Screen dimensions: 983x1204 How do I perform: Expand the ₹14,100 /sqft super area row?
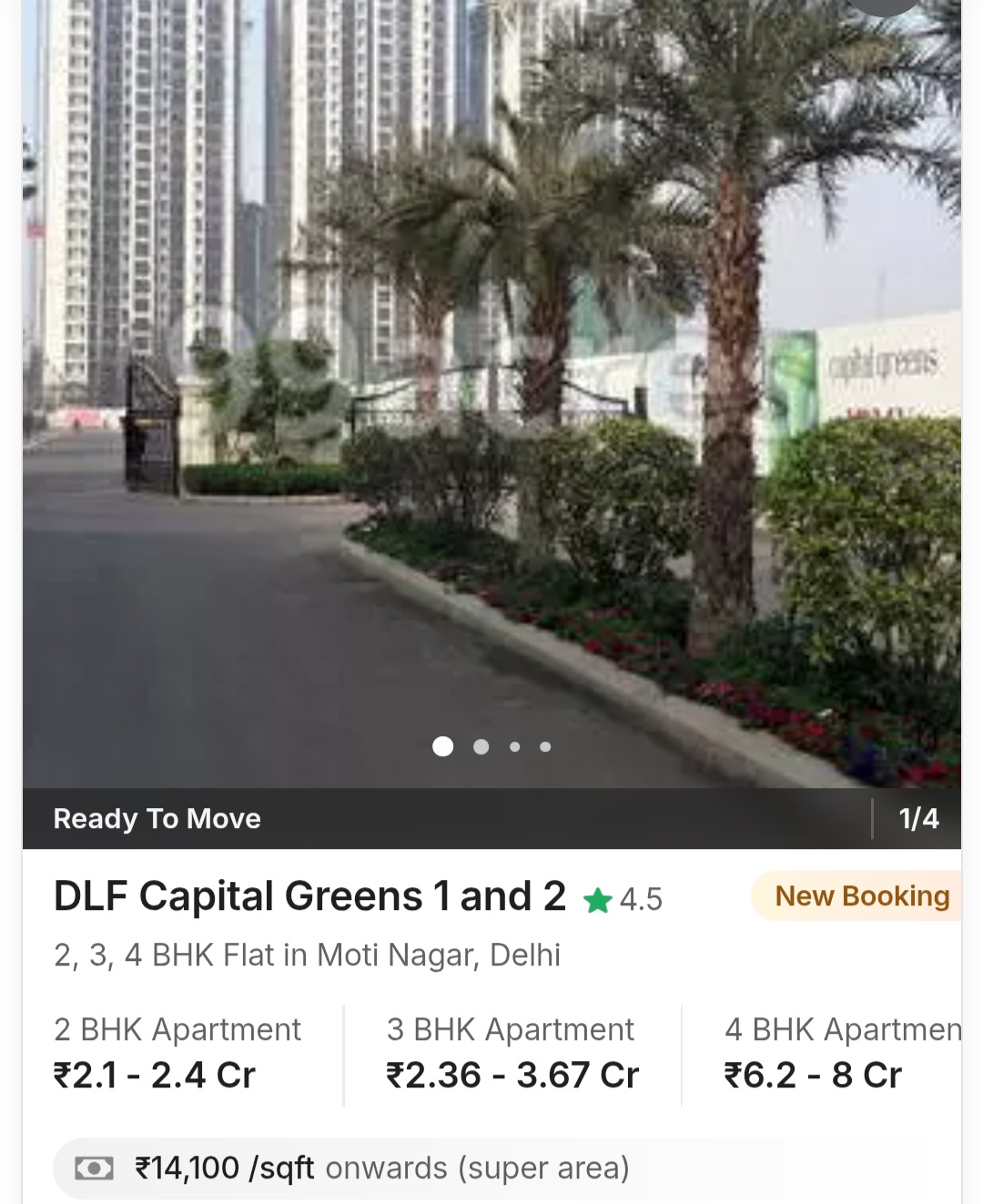click(382, 1168)
